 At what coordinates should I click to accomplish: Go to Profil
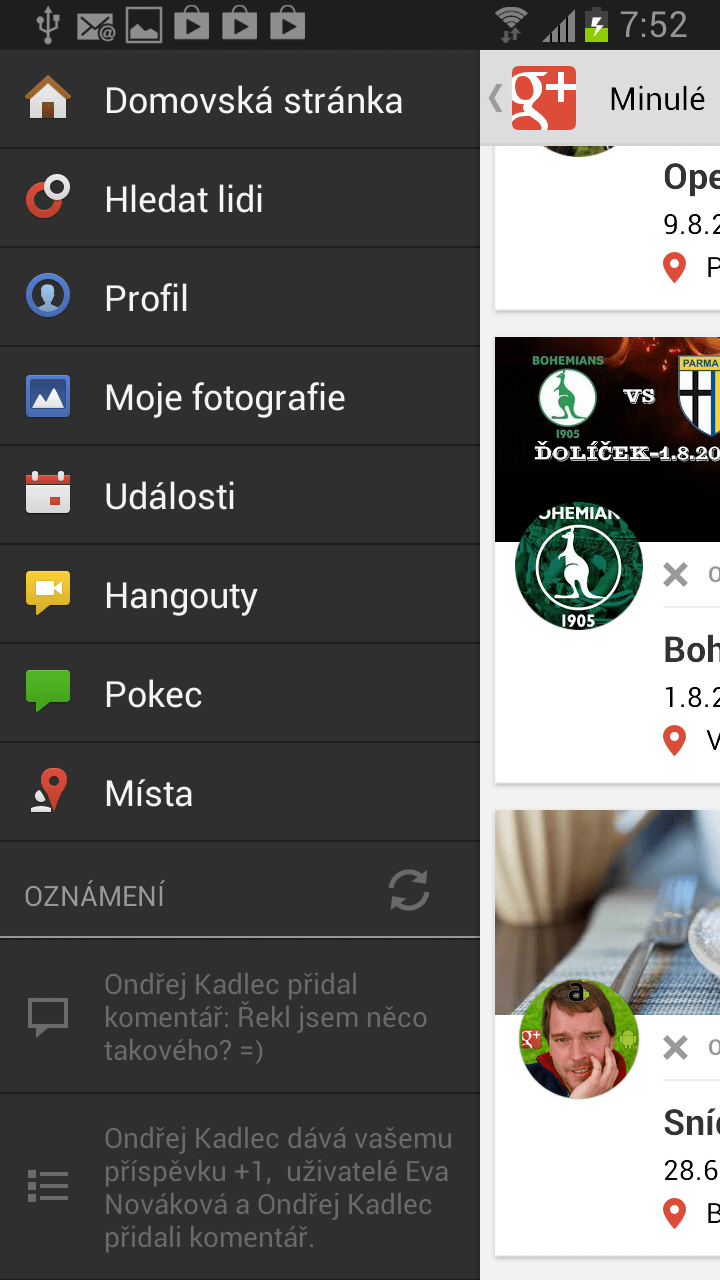tap(240, 298)
